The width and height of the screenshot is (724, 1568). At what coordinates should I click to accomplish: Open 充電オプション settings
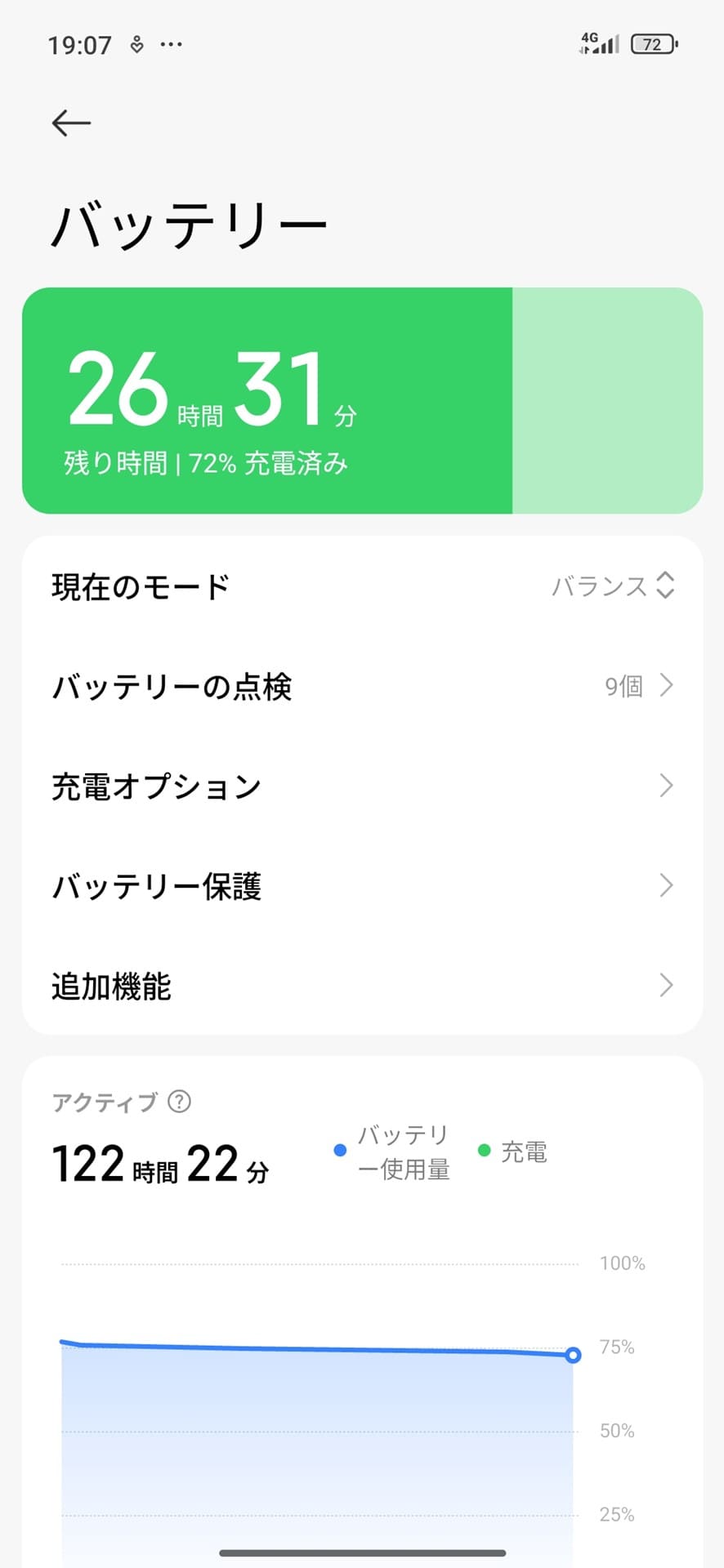click(362, 786)
